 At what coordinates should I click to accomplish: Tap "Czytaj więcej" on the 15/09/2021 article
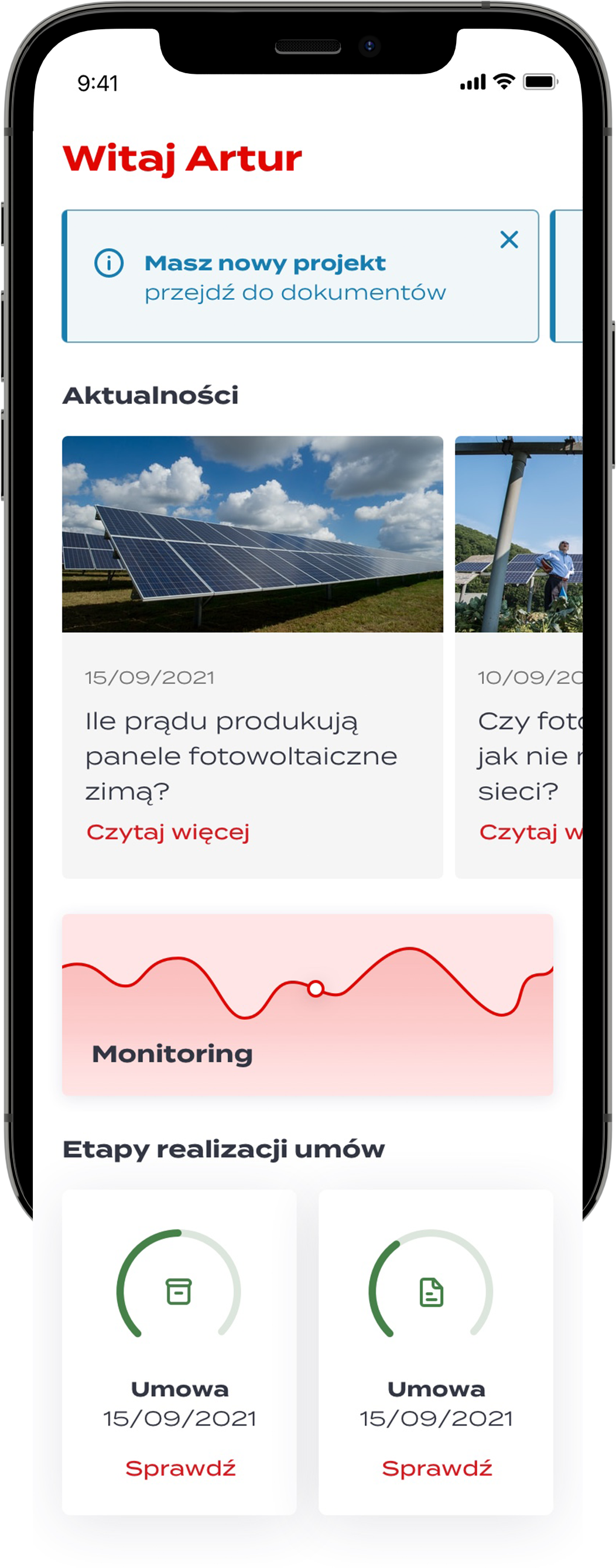[168, 832]
